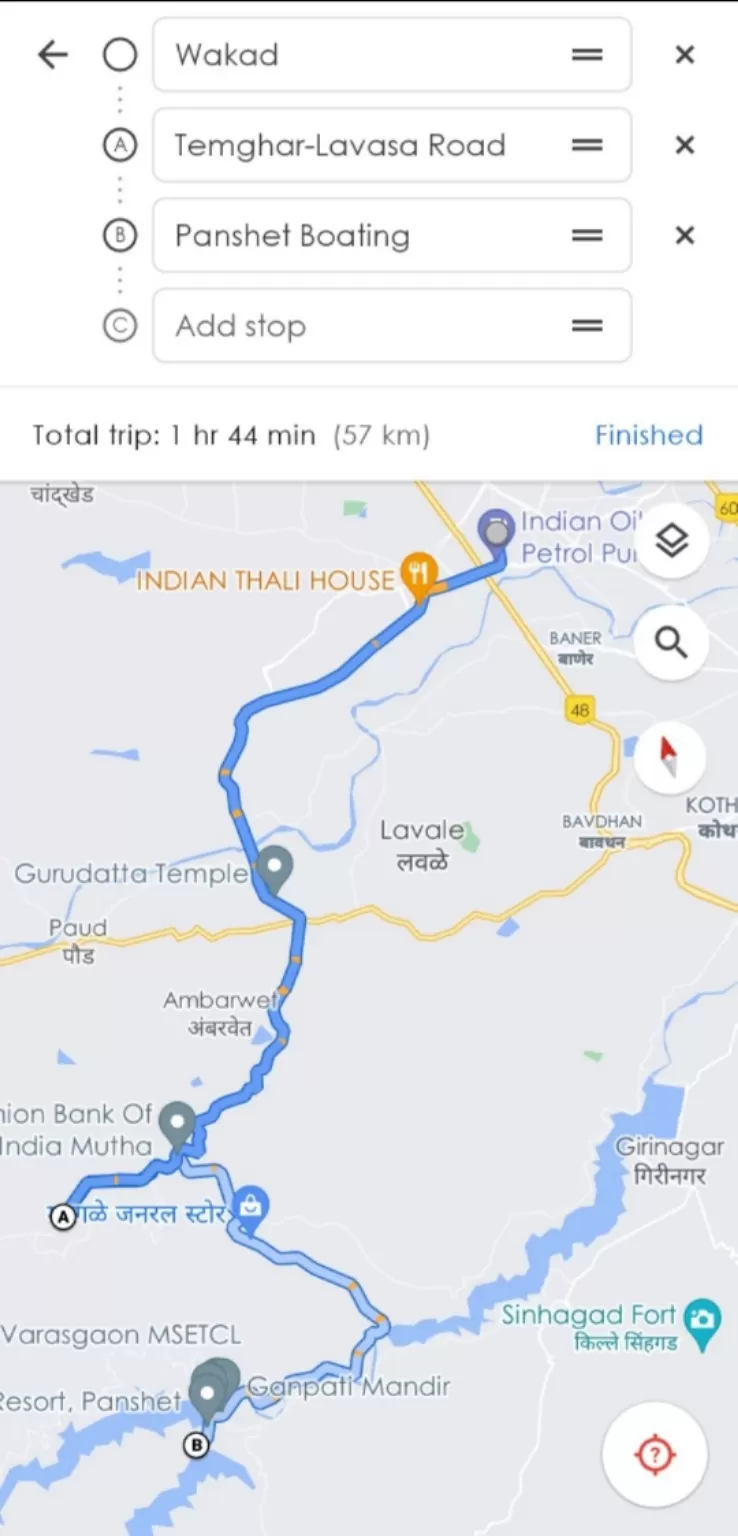Open the Indian Oil Petrol Pump marker

click(x=496, y=529)
